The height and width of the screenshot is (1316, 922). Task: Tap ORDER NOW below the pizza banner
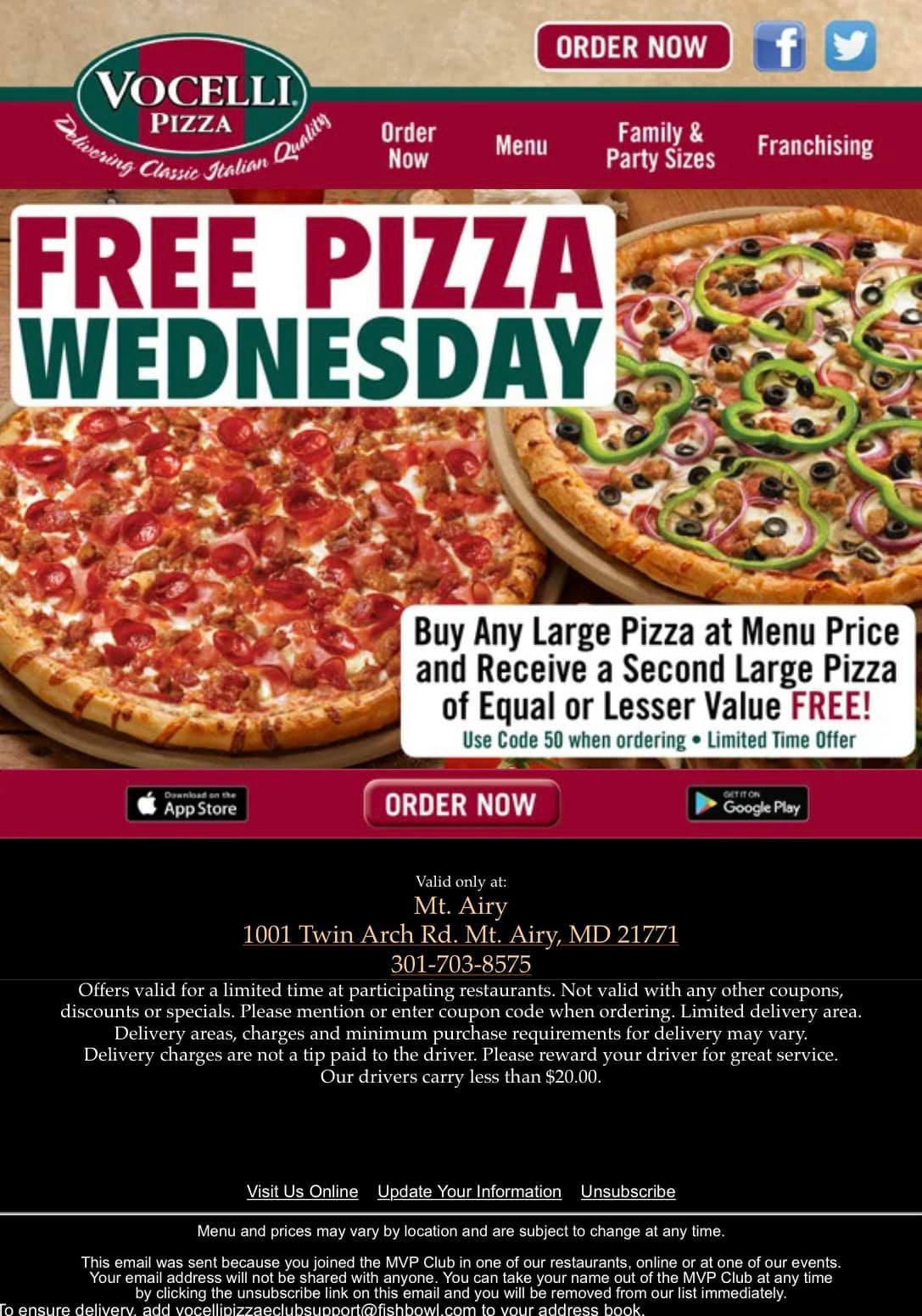tap(461, 804)
